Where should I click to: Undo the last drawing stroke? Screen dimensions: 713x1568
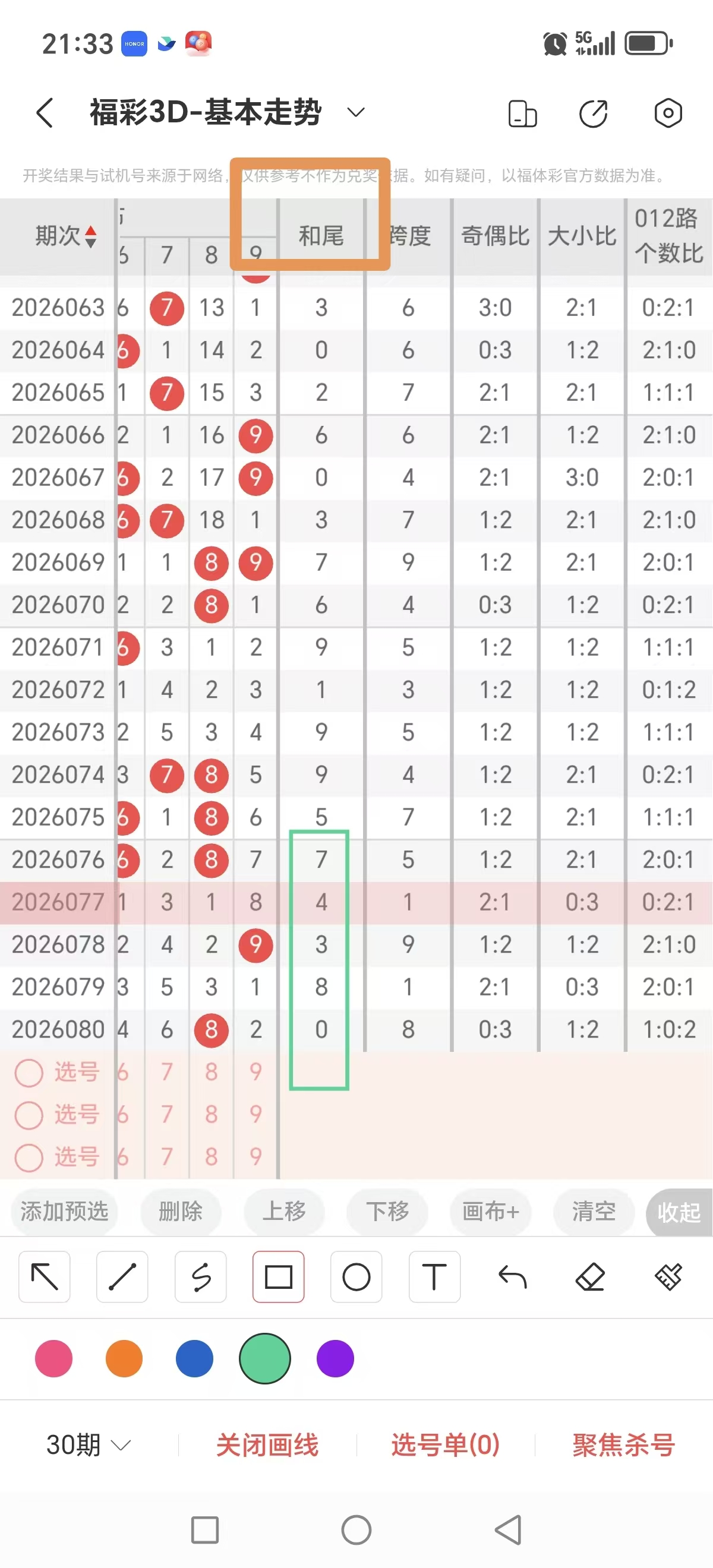512,1276
